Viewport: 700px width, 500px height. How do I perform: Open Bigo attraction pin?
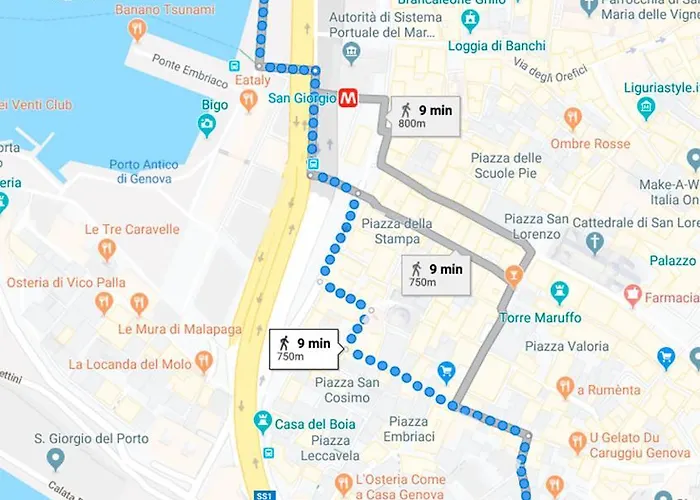pyautogui.click(x=207, y=126)
